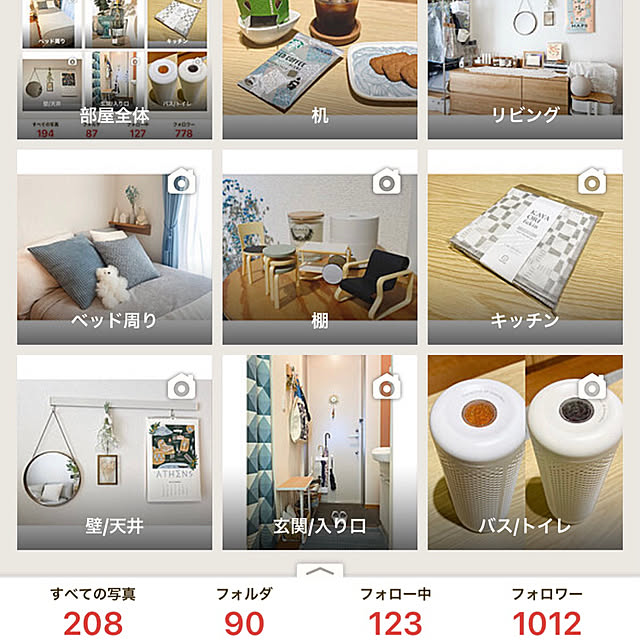This screenshot has height=640, width=640.
Task: Tap the camera icon on 棚 tile
Action: (x=387, y=181)
